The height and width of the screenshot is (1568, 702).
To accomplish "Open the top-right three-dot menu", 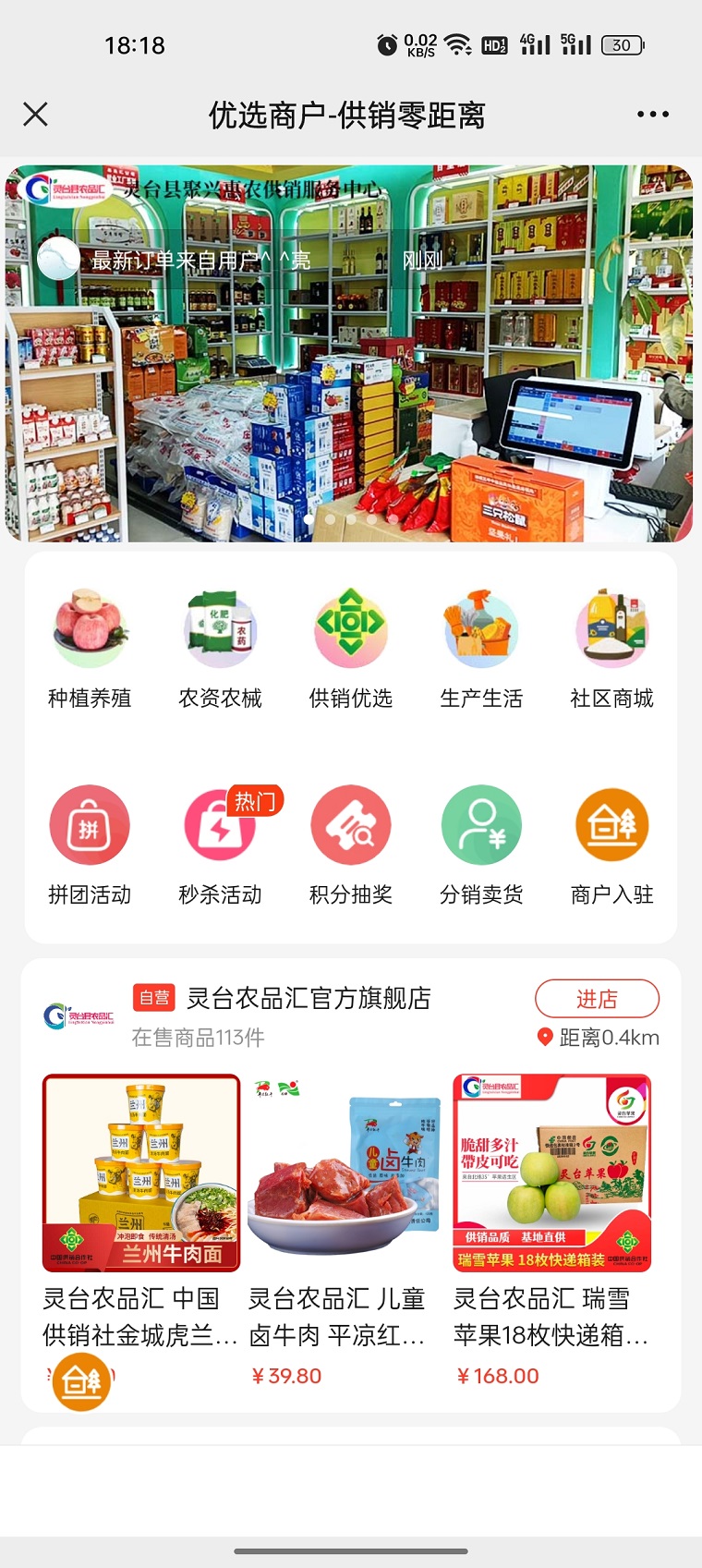I will tap(652, 114).
